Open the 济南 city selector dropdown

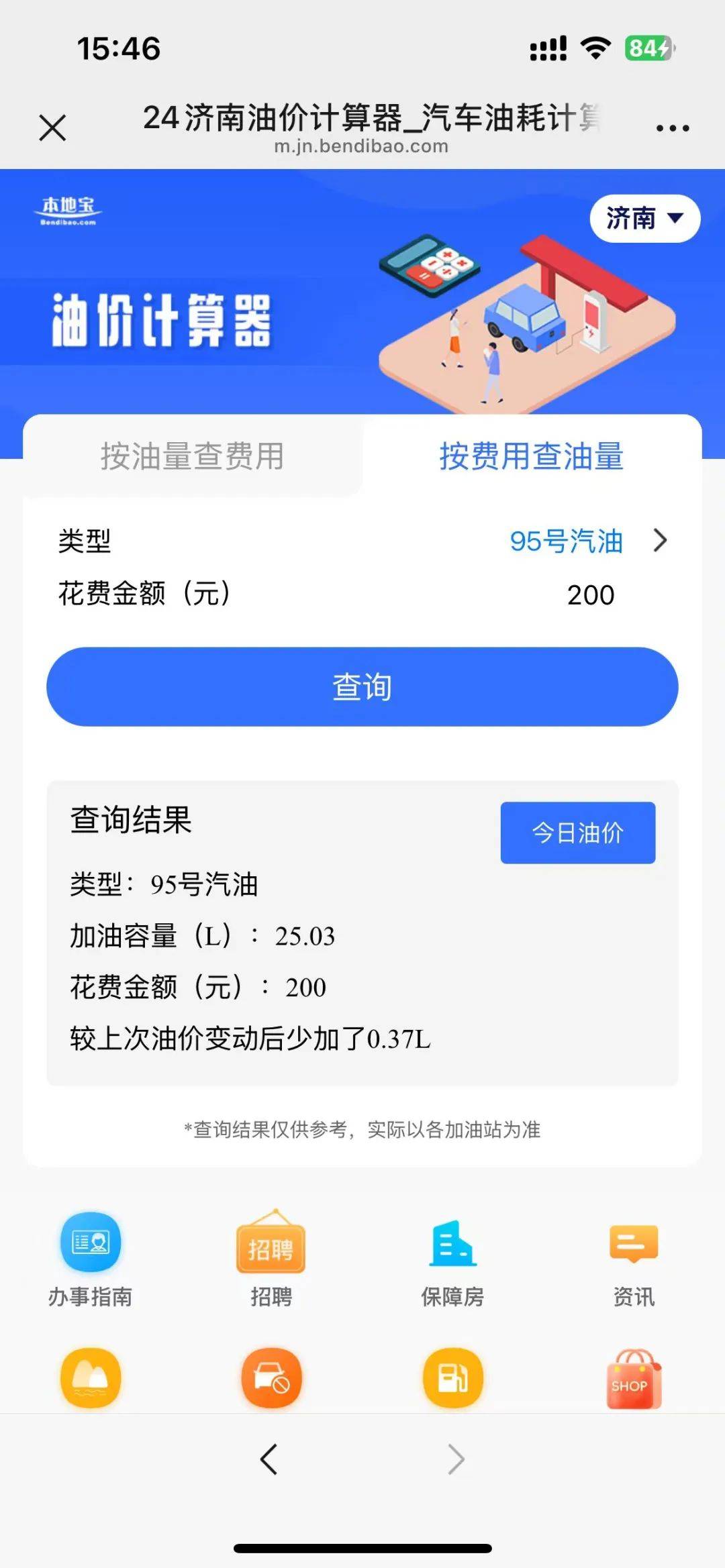(642, 219)
